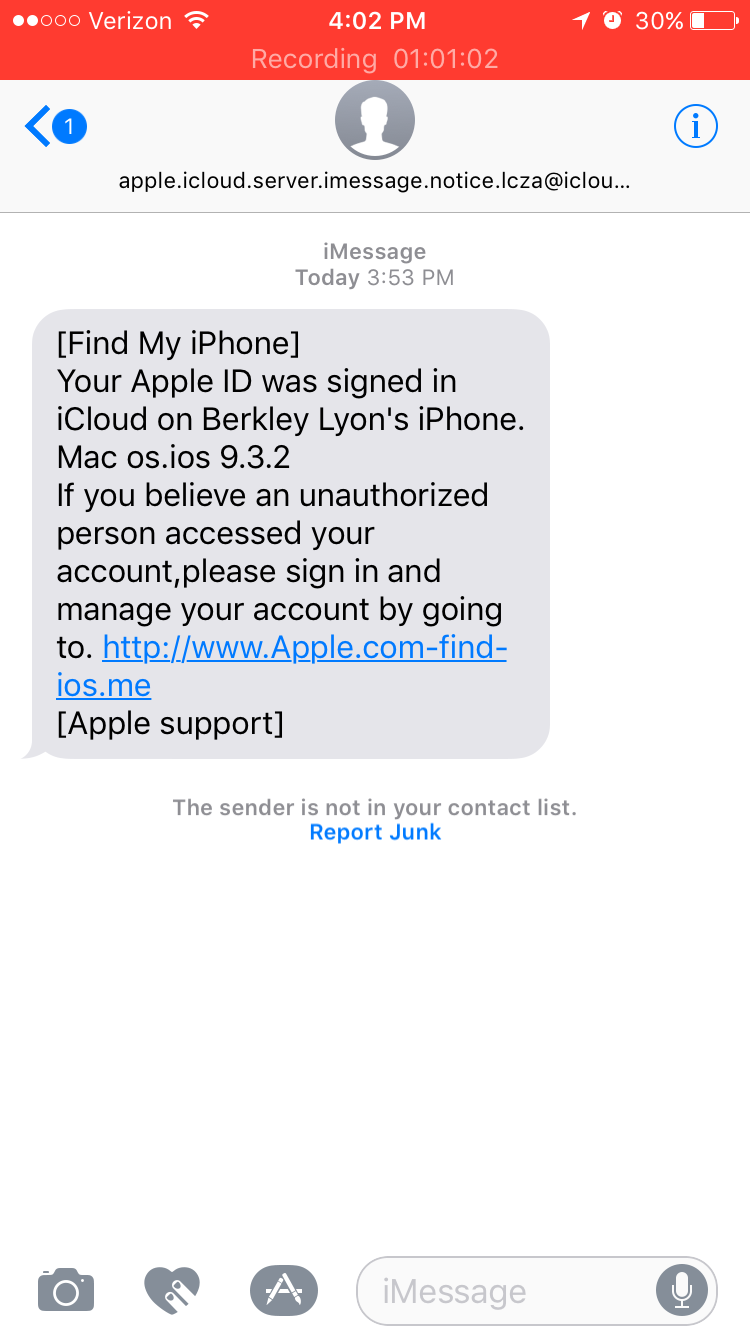Go back to the message list

pos(55,127)
